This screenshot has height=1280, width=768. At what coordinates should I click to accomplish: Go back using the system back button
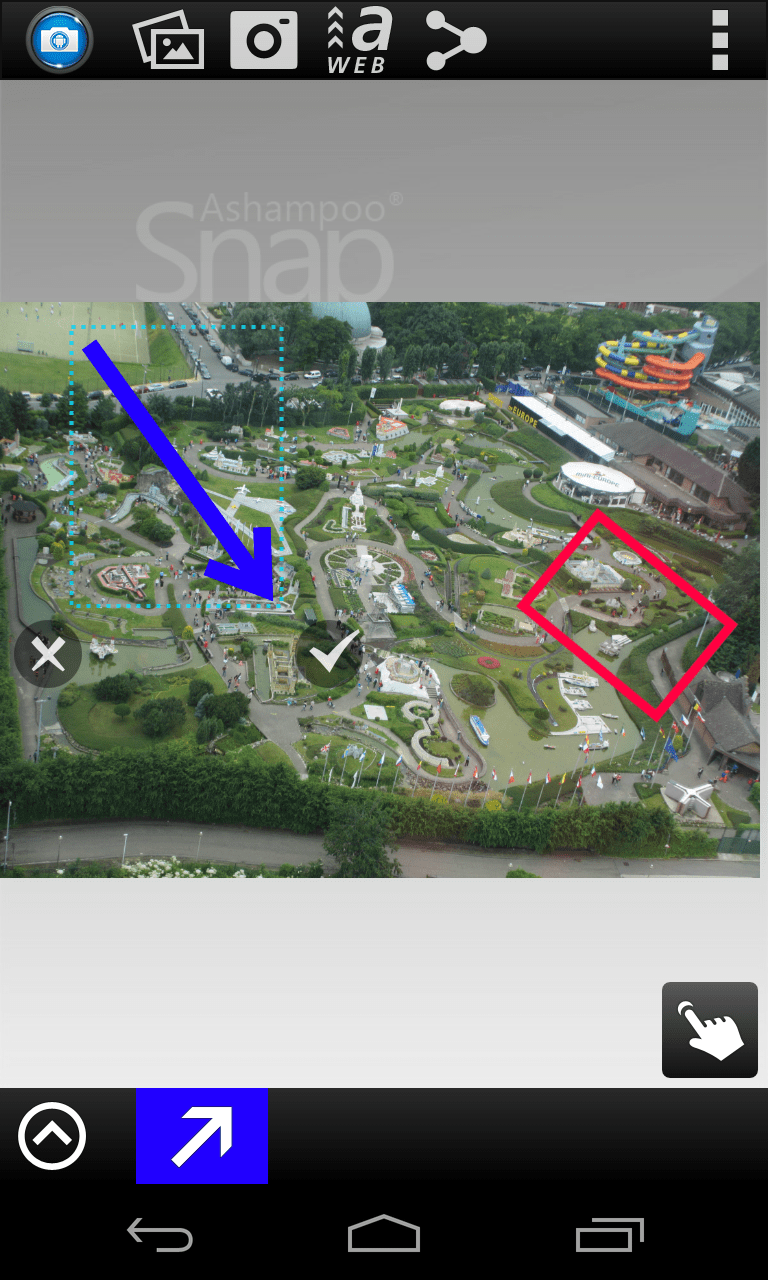160,1236
